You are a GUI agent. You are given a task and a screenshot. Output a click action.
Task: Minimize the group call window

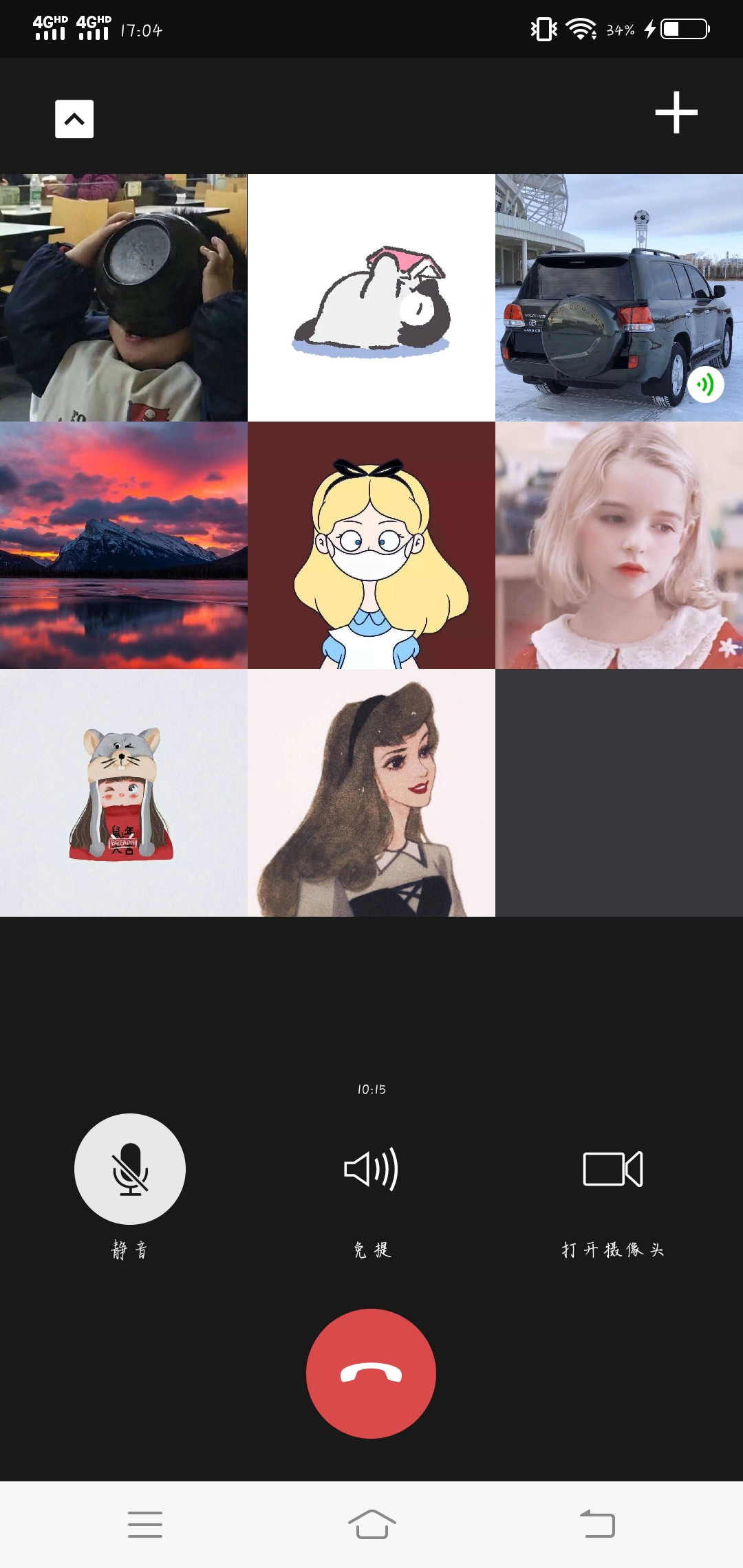tap(74, 119)
